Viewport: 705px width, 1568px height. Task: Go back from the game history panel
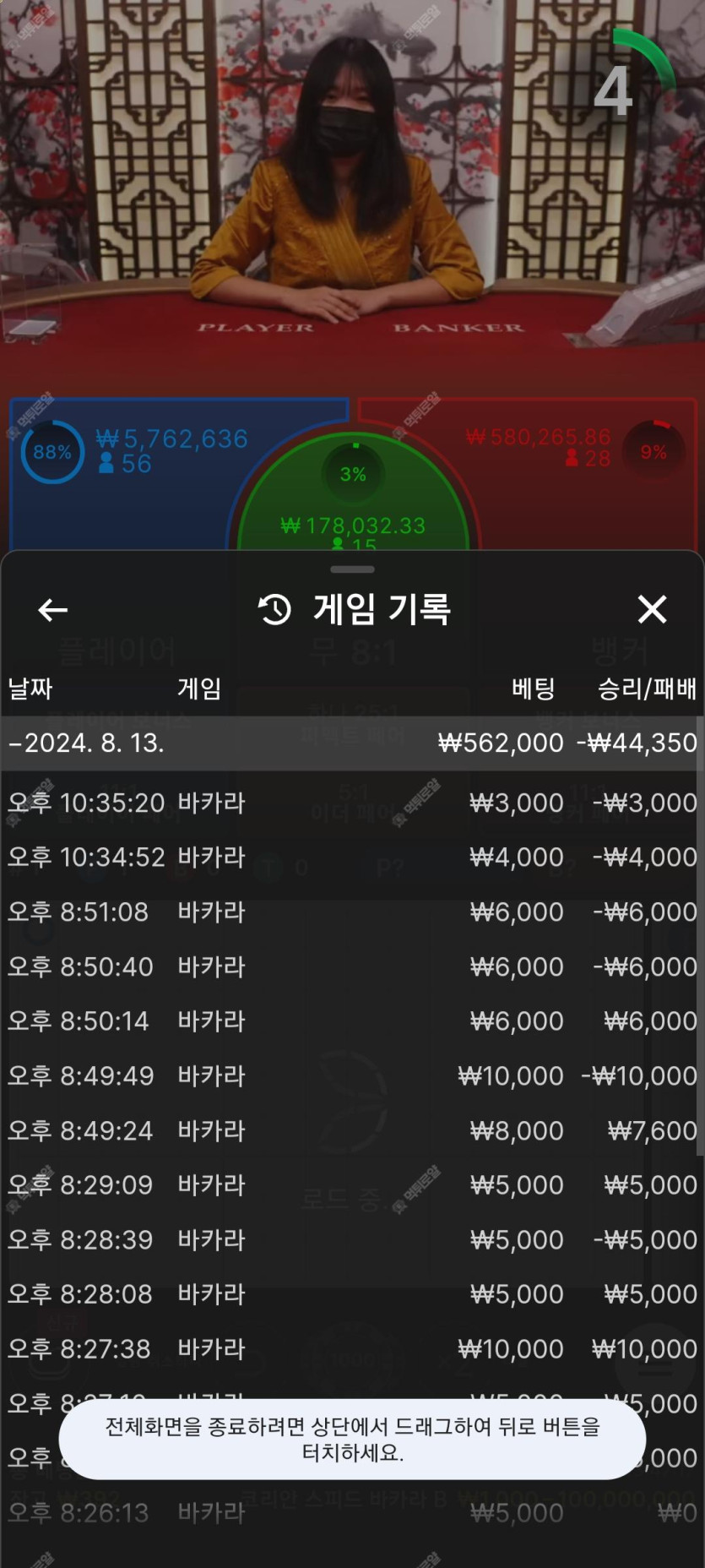point(52,609)
